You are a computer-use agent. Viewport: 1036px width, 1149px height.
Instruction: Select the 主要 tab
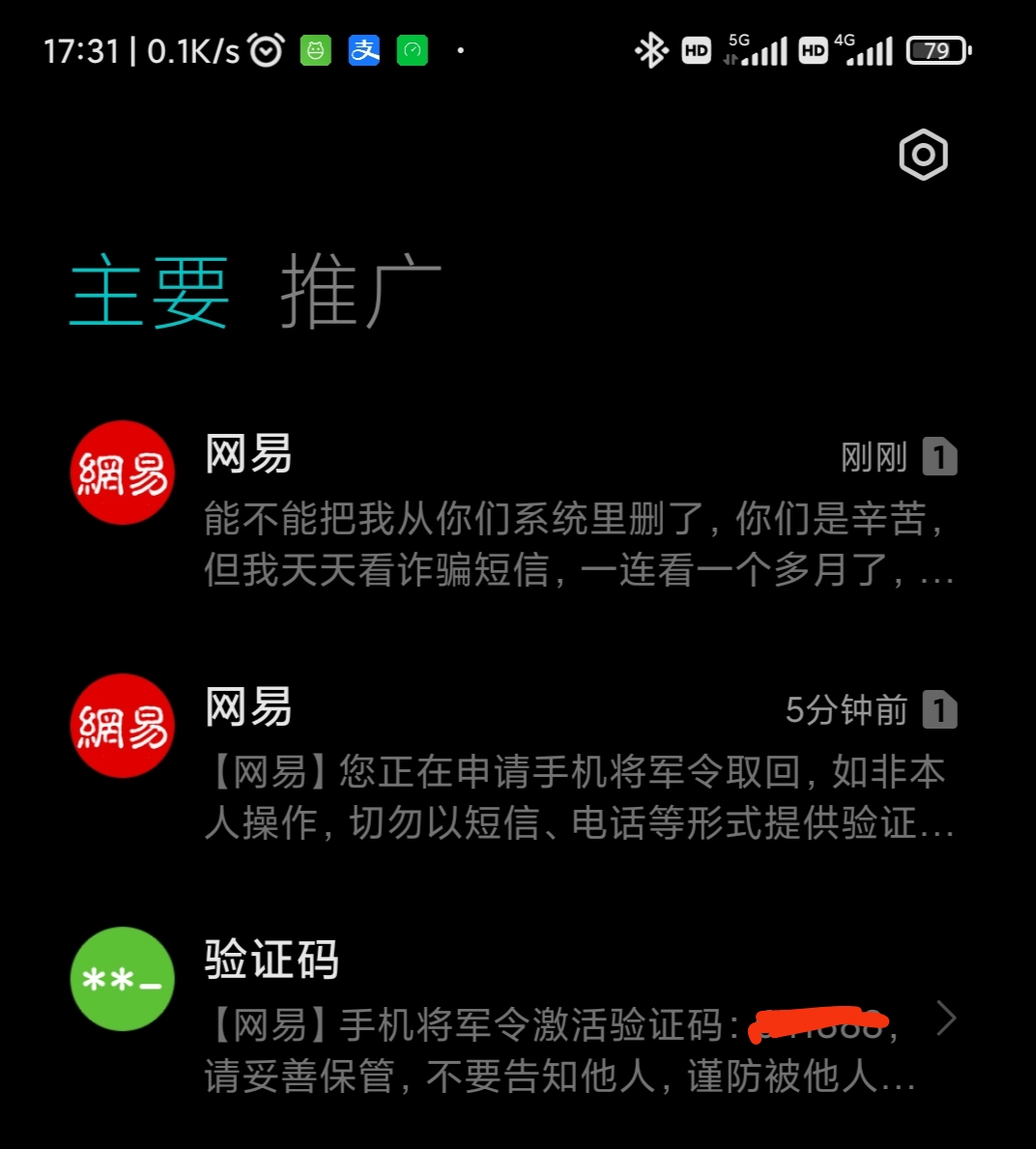[x=149, y=292]
